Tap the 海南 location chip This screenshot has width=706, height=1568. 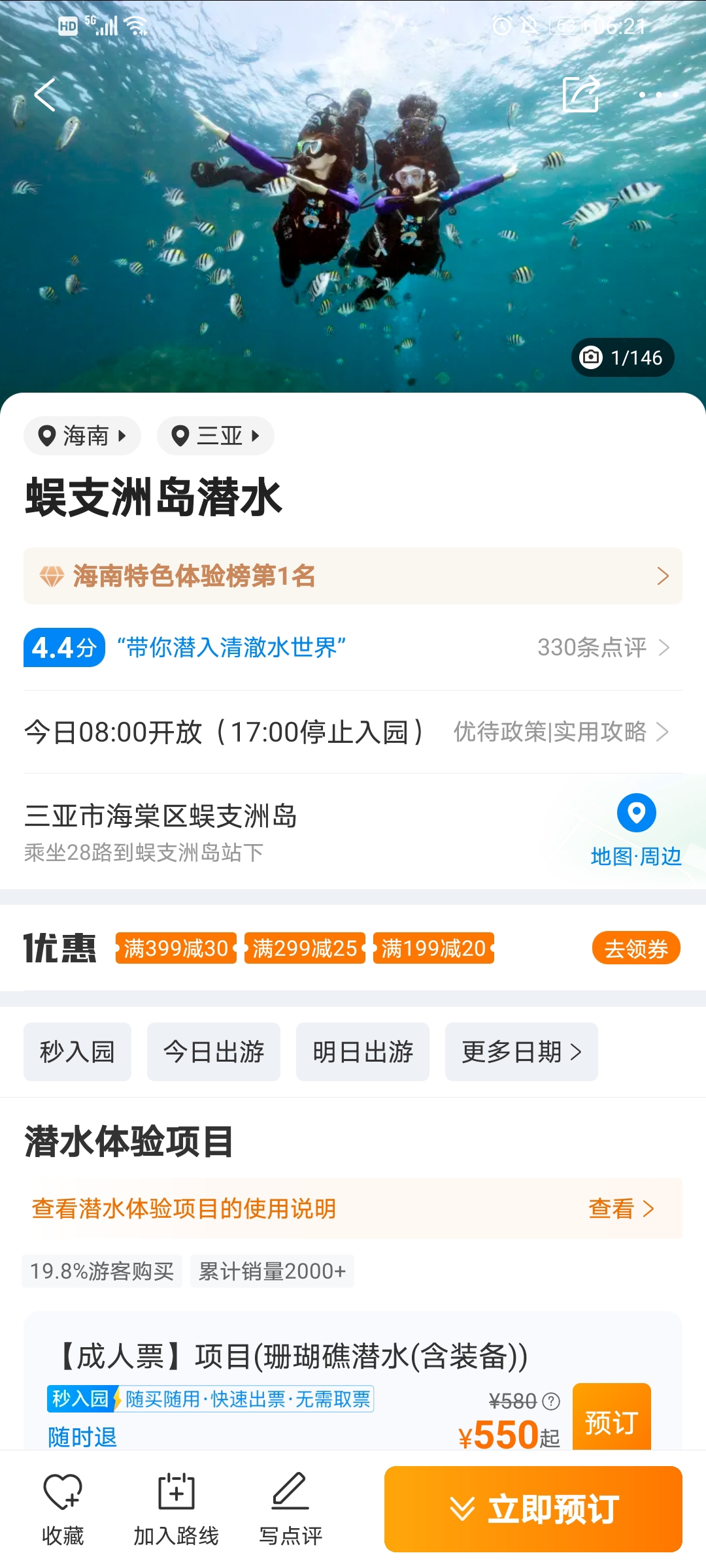82,436
